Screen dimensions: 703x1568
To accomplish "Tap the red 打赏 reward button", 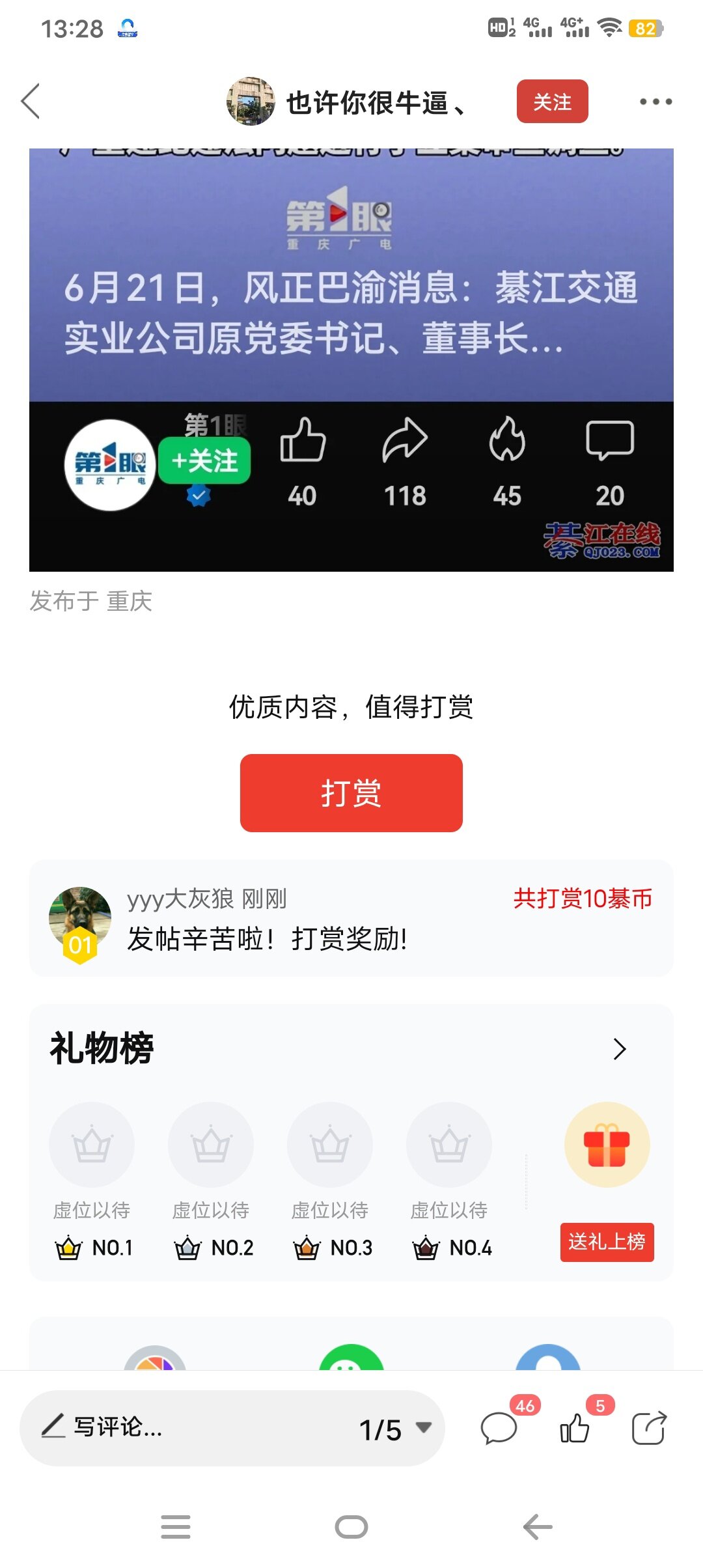I will [x=351, y=793].
